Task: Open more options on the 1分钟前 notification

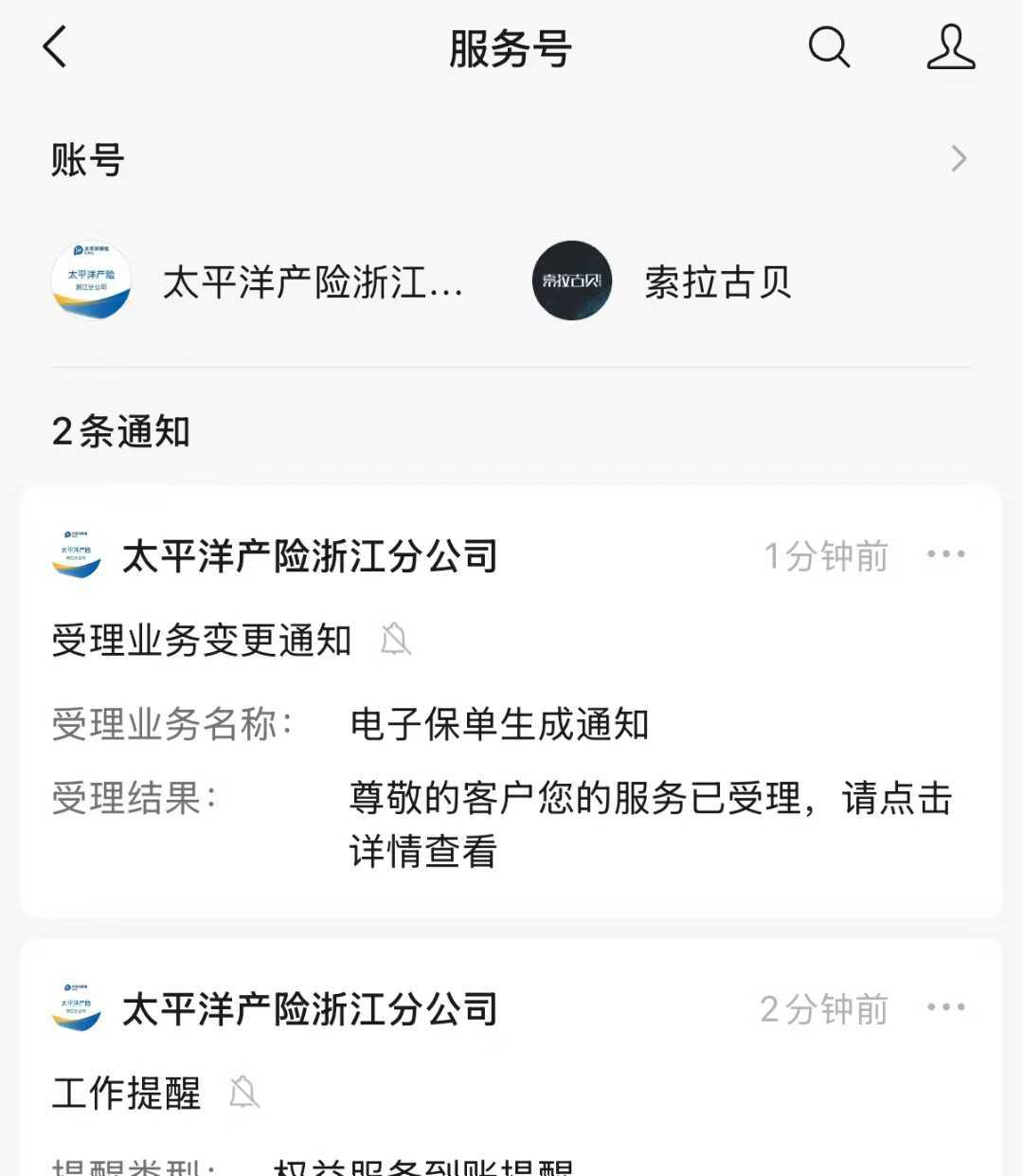Action: 945,554
